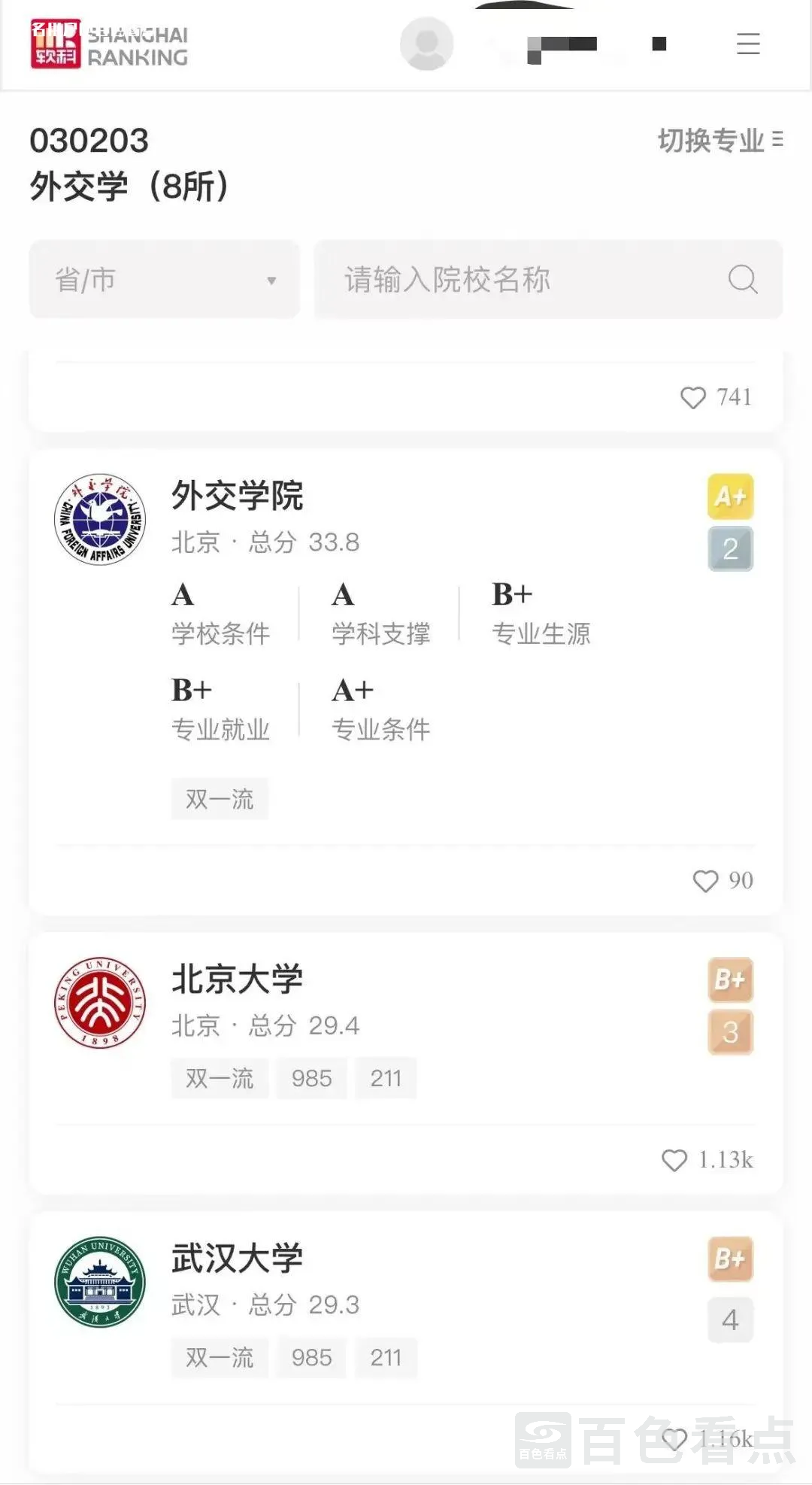812x1485 pixels.
Task: Open the 外交学院 card
Action: pyautogui.click(x=238, y=497)
